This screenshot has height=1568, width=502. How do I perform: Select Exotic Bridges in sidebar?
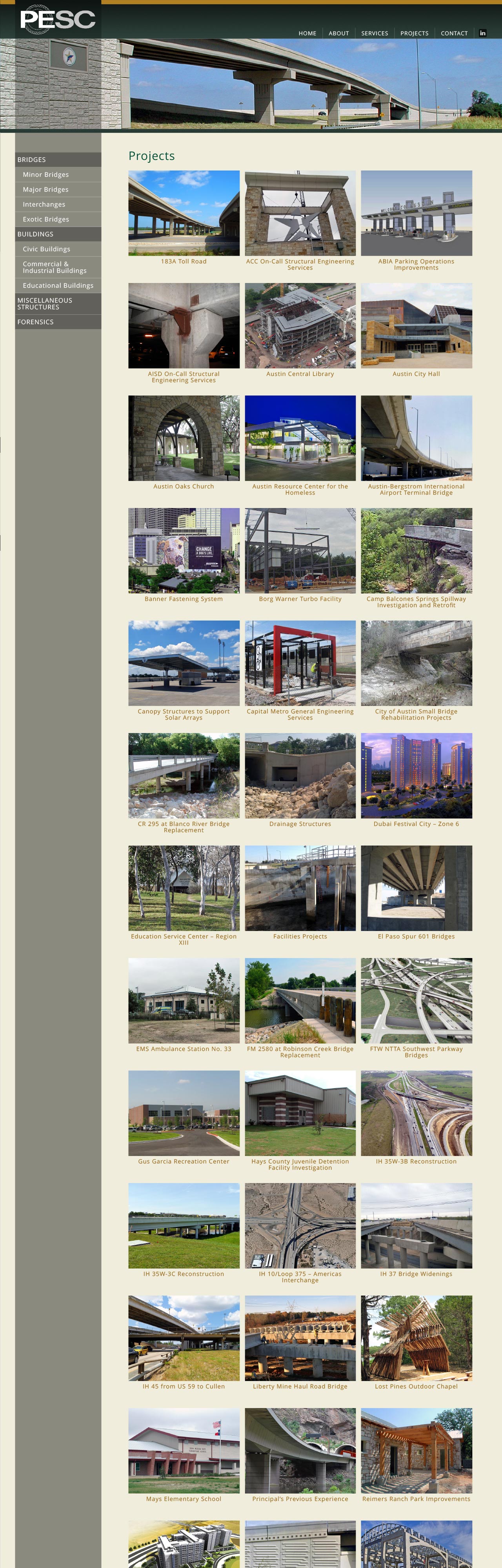click(46, 219)
